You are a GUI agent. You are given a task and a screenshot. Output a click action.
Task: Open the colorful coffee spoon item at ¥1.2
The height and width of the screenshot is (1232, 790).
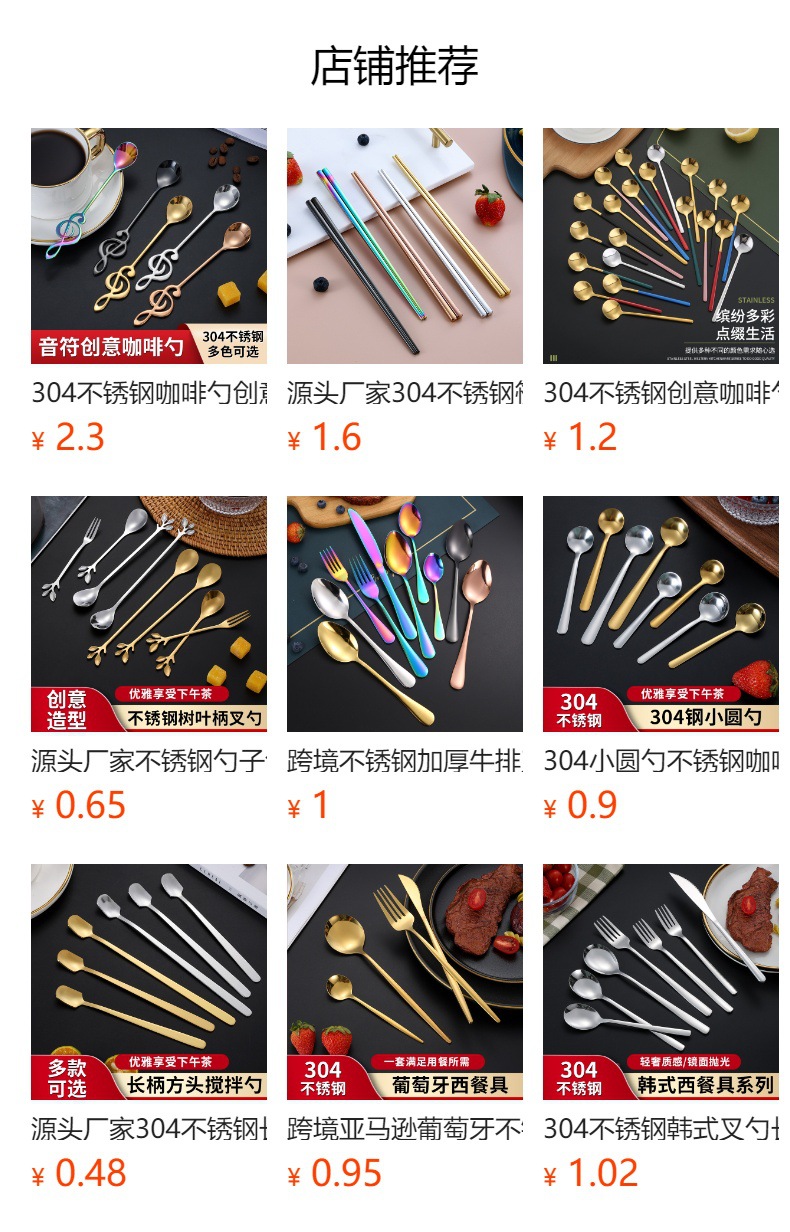[x=661, y=246]
